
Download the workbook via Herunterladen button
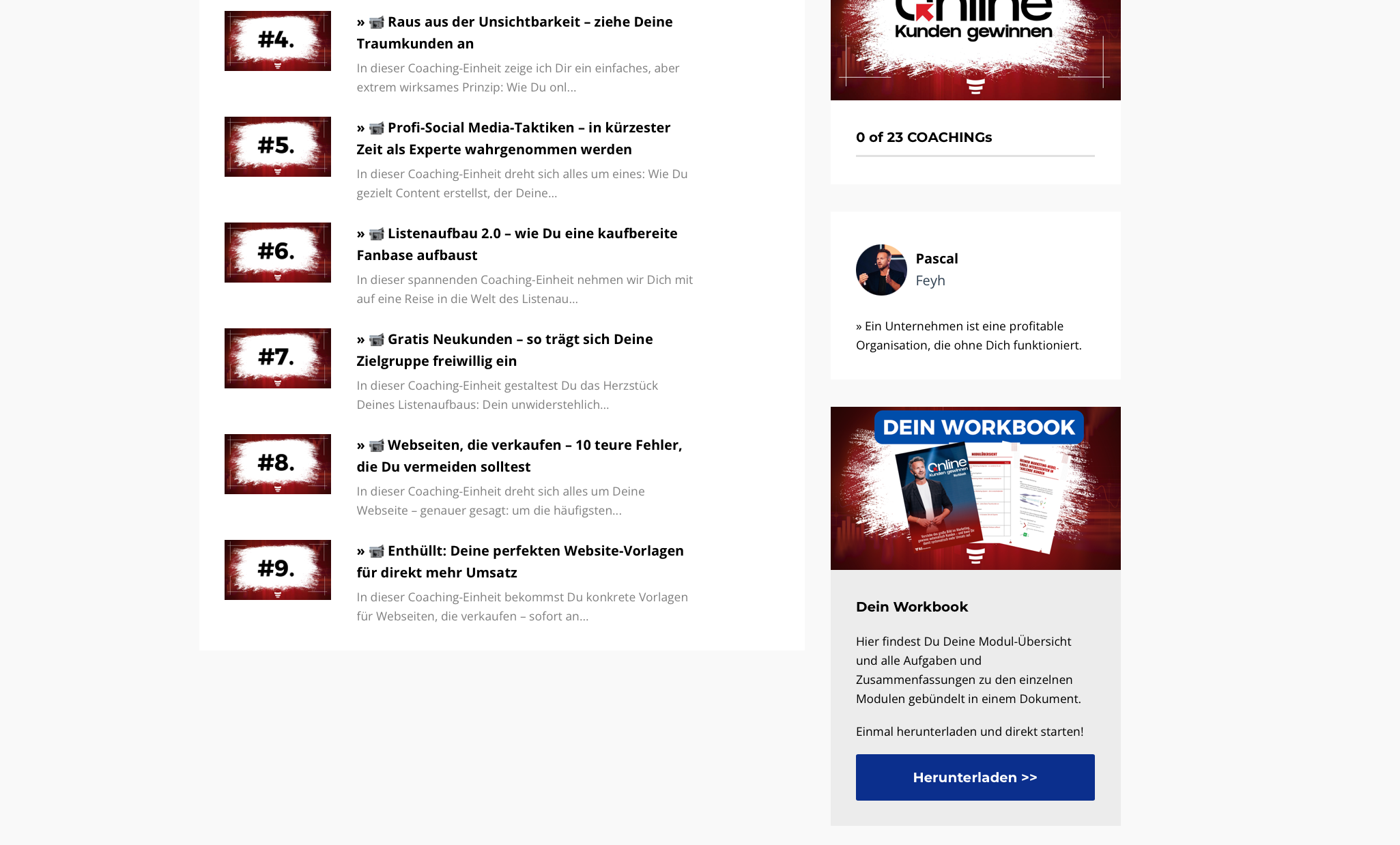(x=975, y=777)
